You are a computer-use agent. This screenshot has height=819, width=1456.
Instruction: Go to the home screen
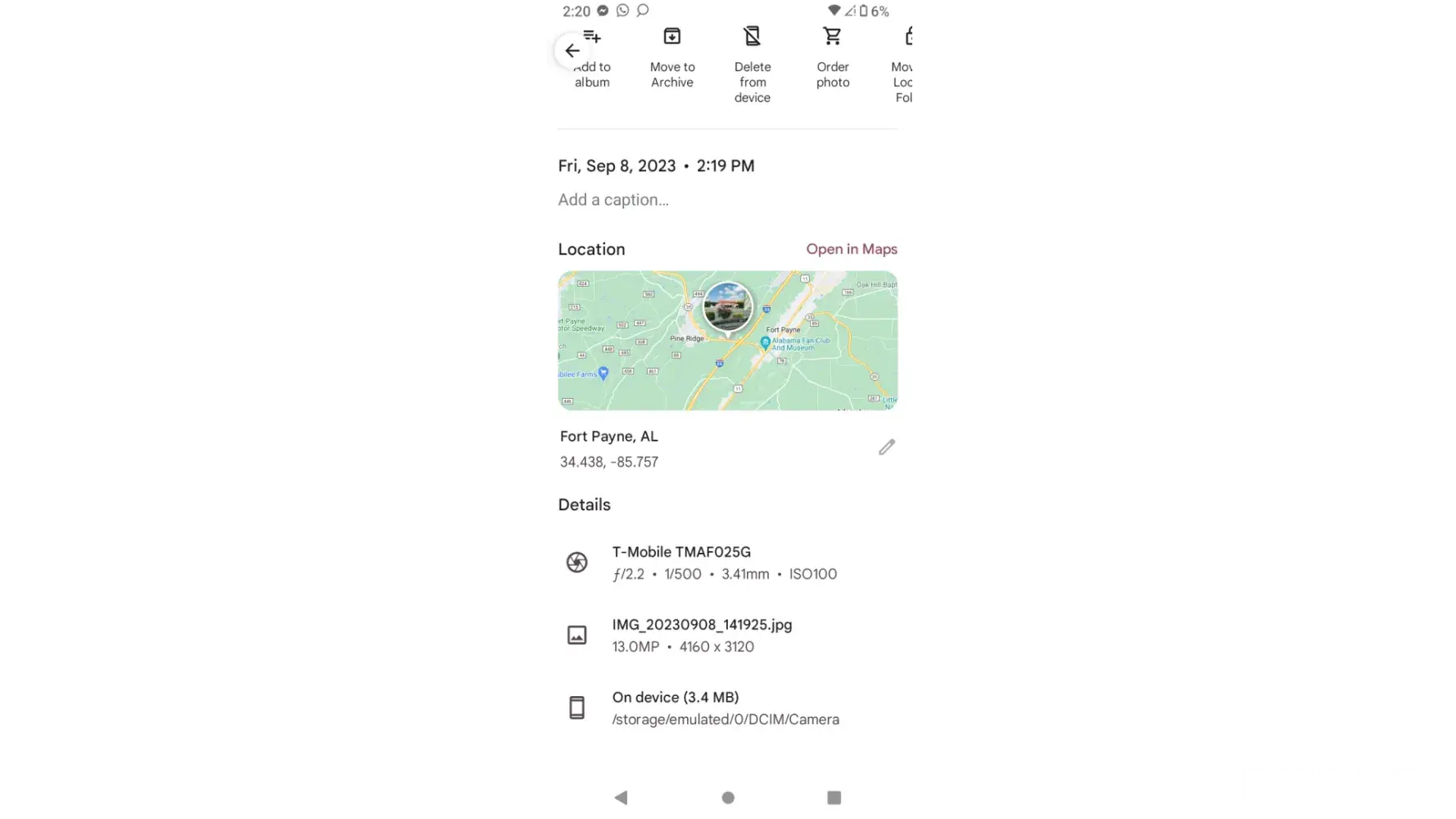click(x=728, y=798)
